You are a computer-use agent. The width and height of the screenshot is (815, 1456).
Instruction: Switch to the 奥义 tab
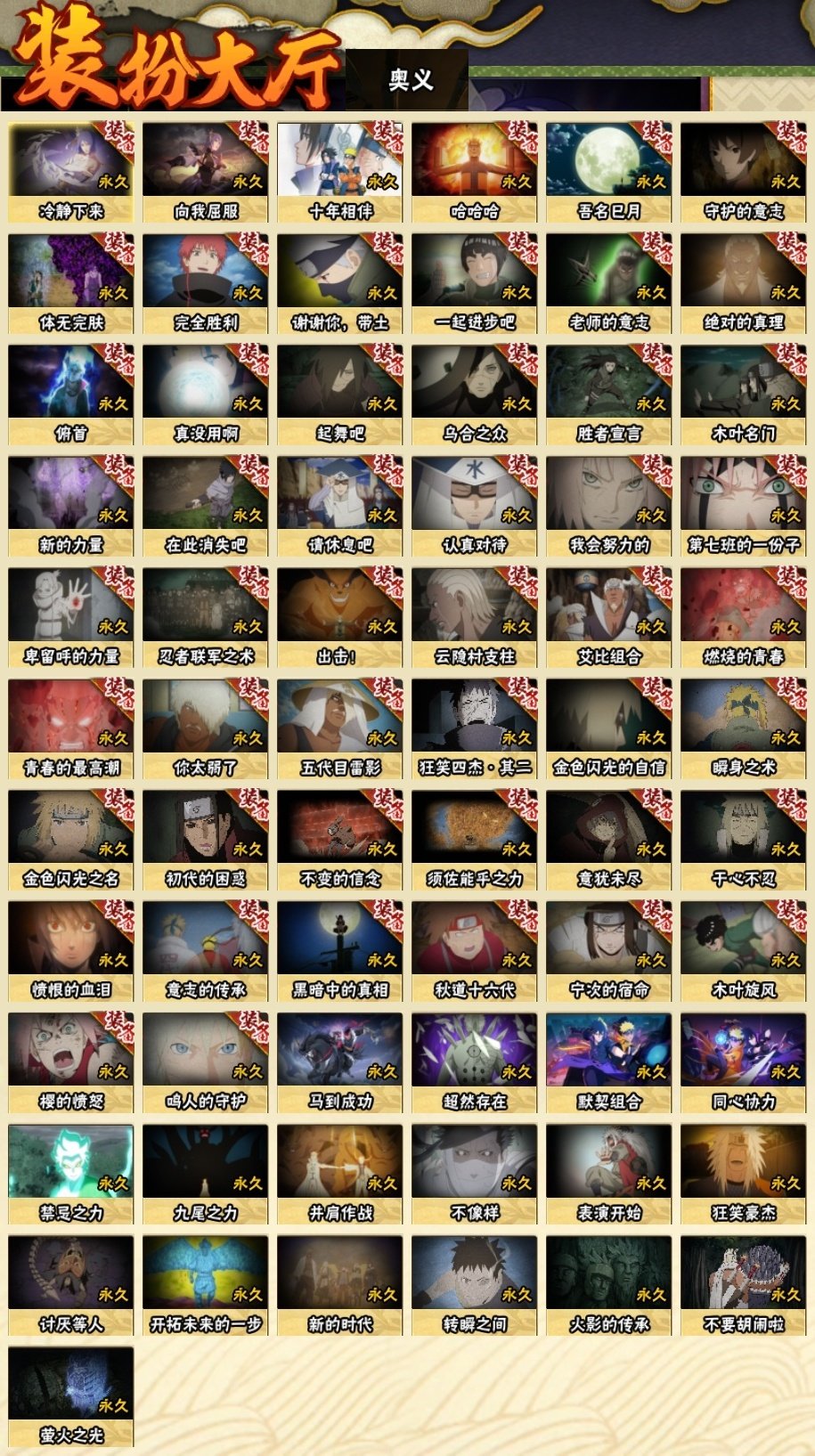pyautogui.click(x=409, y=80)
